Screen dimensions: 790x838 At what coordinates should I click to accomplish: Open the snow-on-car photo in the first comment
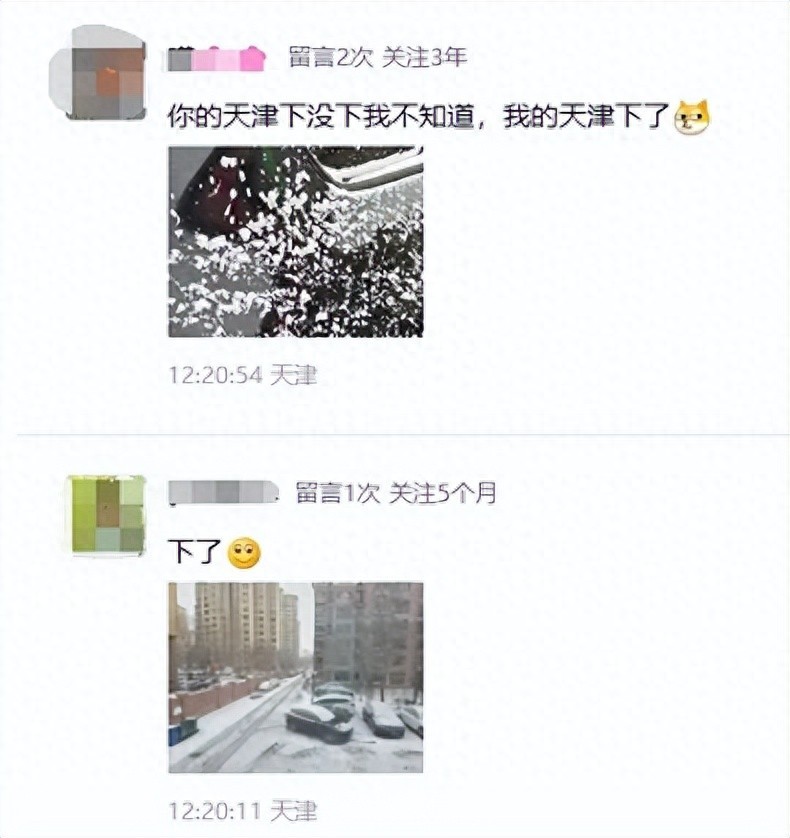coord(295,241)
